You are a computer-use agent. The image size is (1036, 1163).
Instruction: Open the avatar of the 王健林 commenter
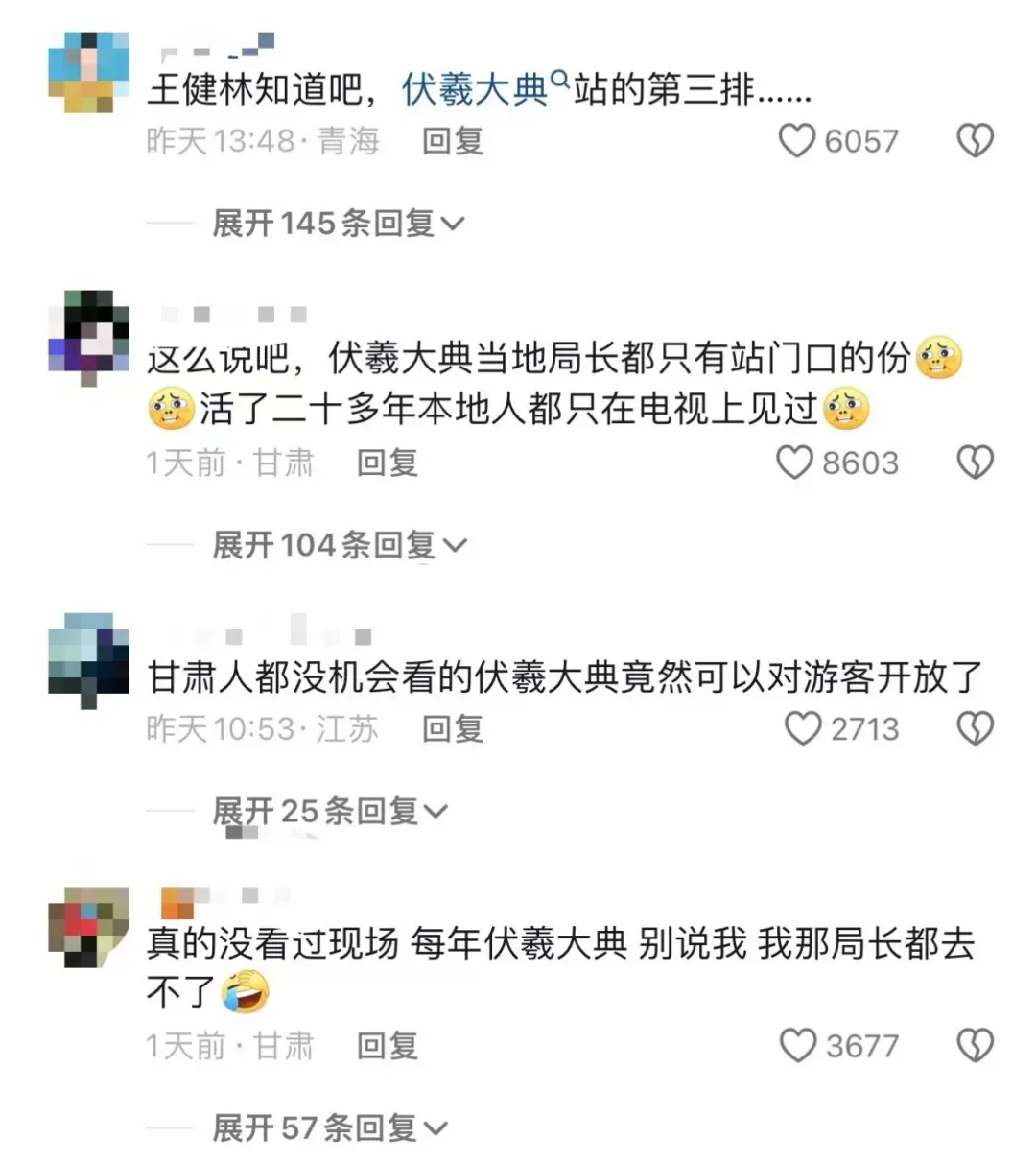point(88,73)
